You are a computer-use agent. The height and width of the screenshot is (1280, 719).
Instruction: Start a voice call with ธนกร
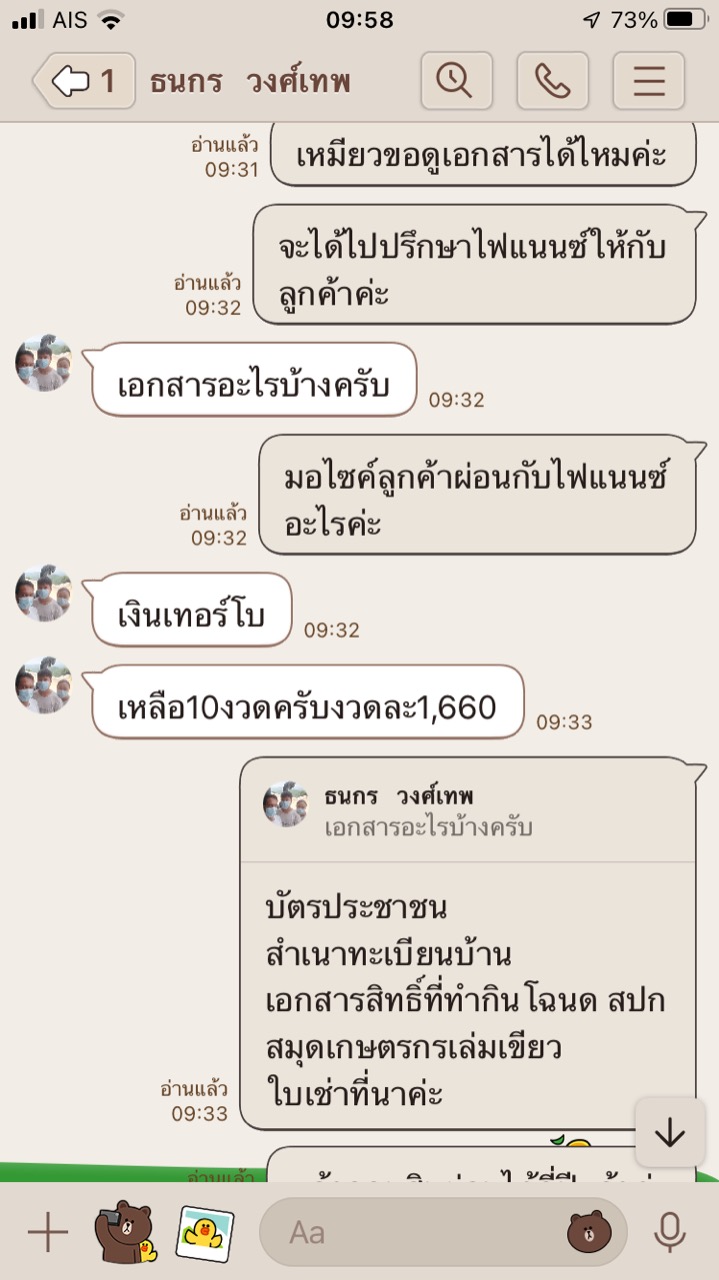[552, 81]
